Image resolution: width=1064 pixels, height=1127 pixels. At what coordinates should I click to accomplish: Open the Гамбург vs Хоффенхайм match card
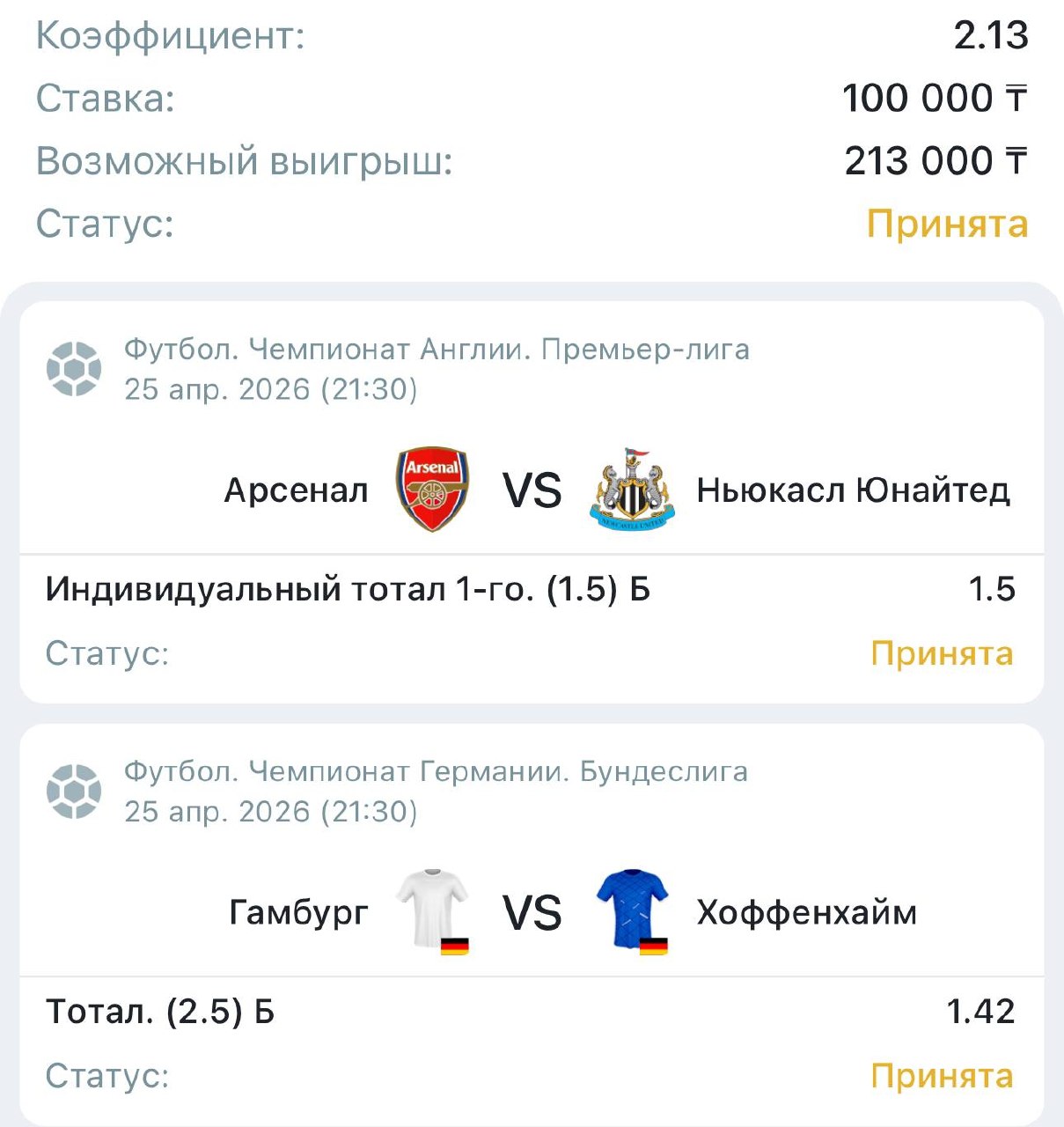pyautogui.click(x=532, y=913)
